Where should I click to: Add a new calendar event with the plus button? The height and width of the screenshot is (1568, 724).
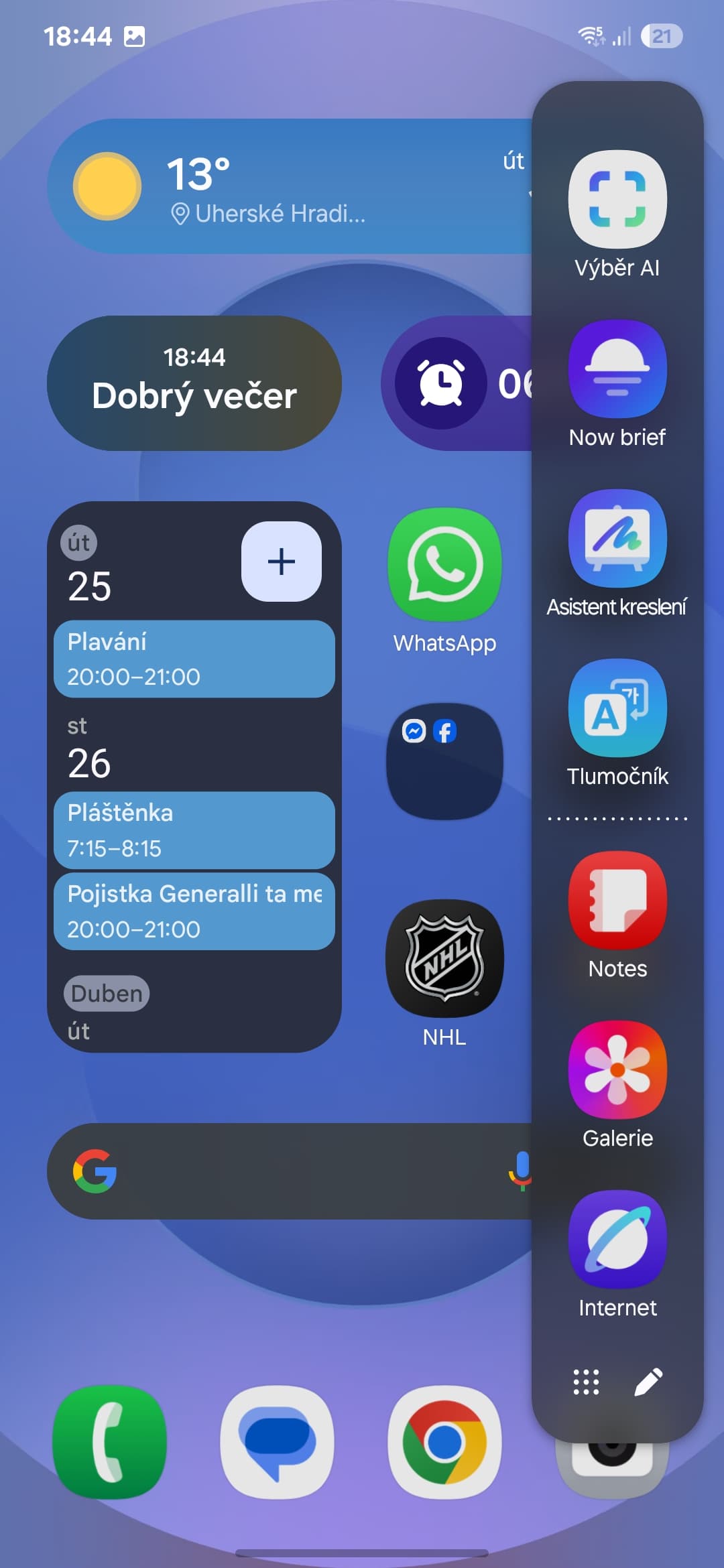281,562
